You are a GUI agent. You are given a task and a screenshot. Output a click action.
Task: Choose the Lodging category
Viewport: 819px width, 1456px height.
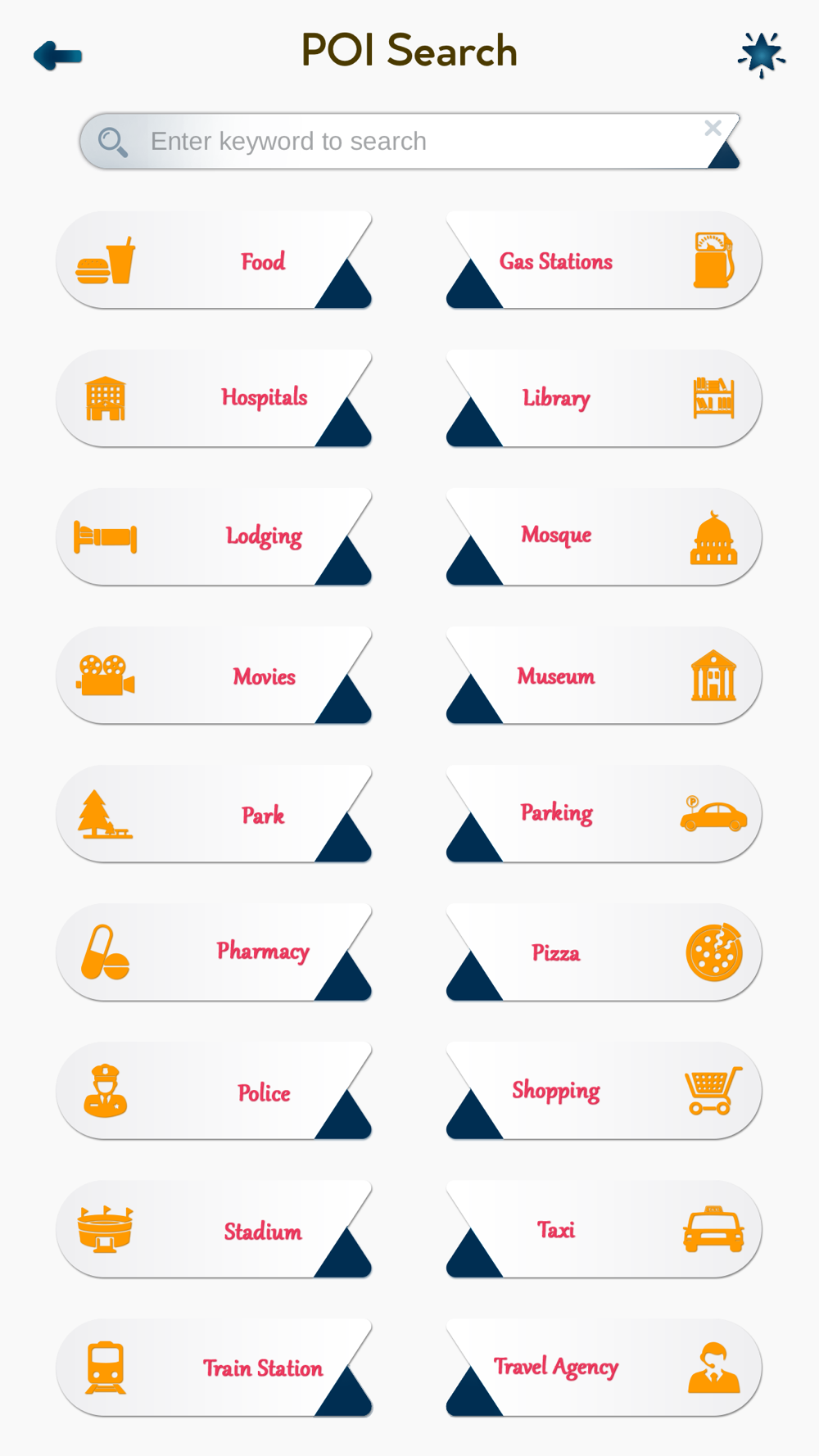pos(215,537)
